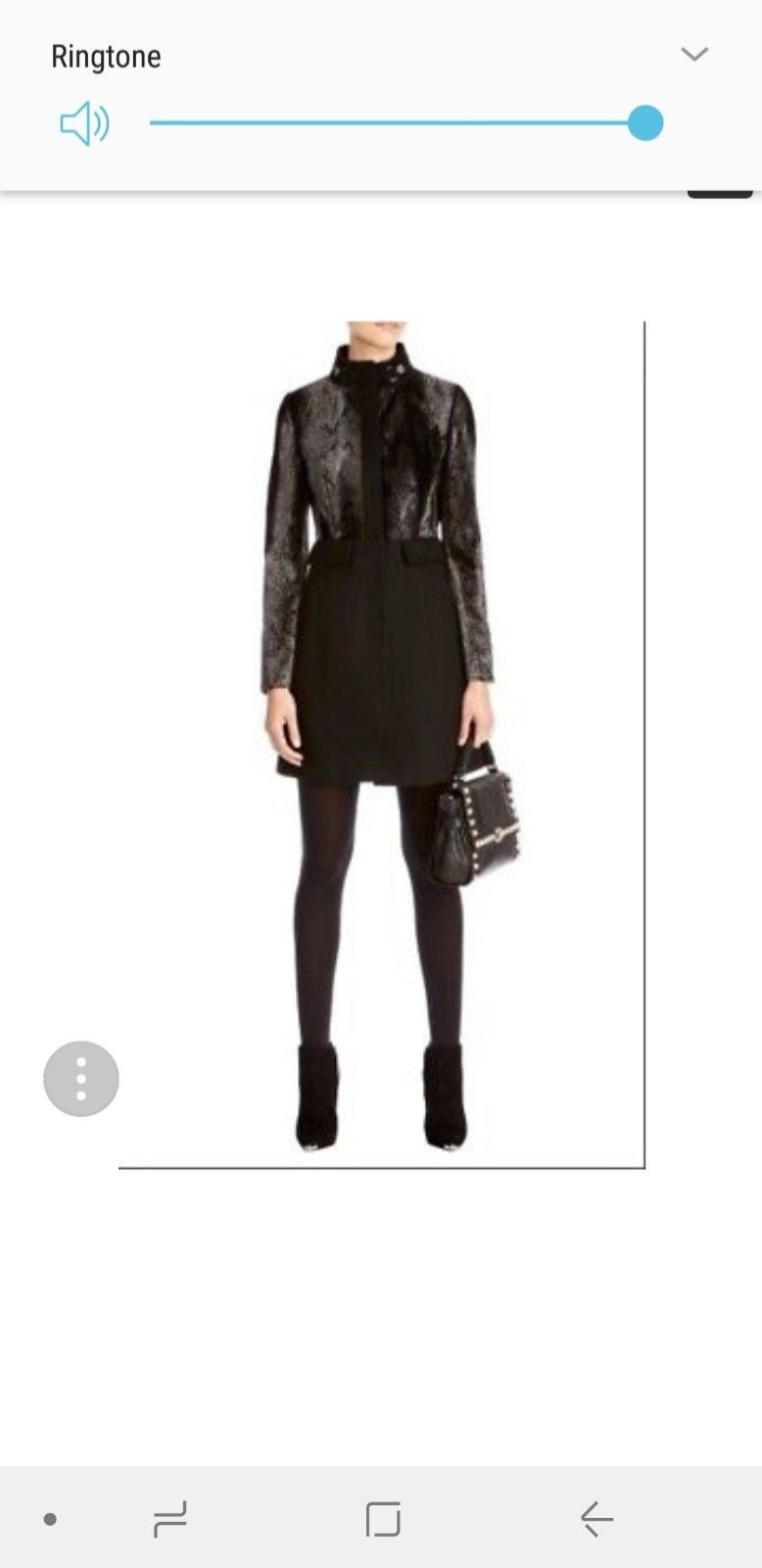Go back using the navigation bar
This screenshot has width=762, height=1568.
(x=595, y=1519)
